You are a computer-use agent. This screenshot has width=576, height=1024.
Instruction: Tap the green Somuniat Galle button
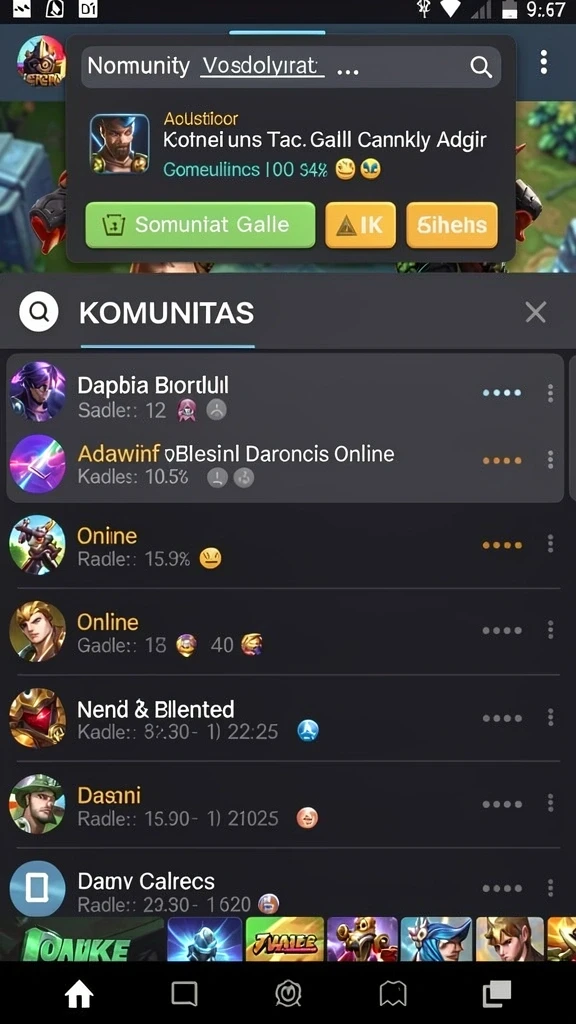coord(200,225)
